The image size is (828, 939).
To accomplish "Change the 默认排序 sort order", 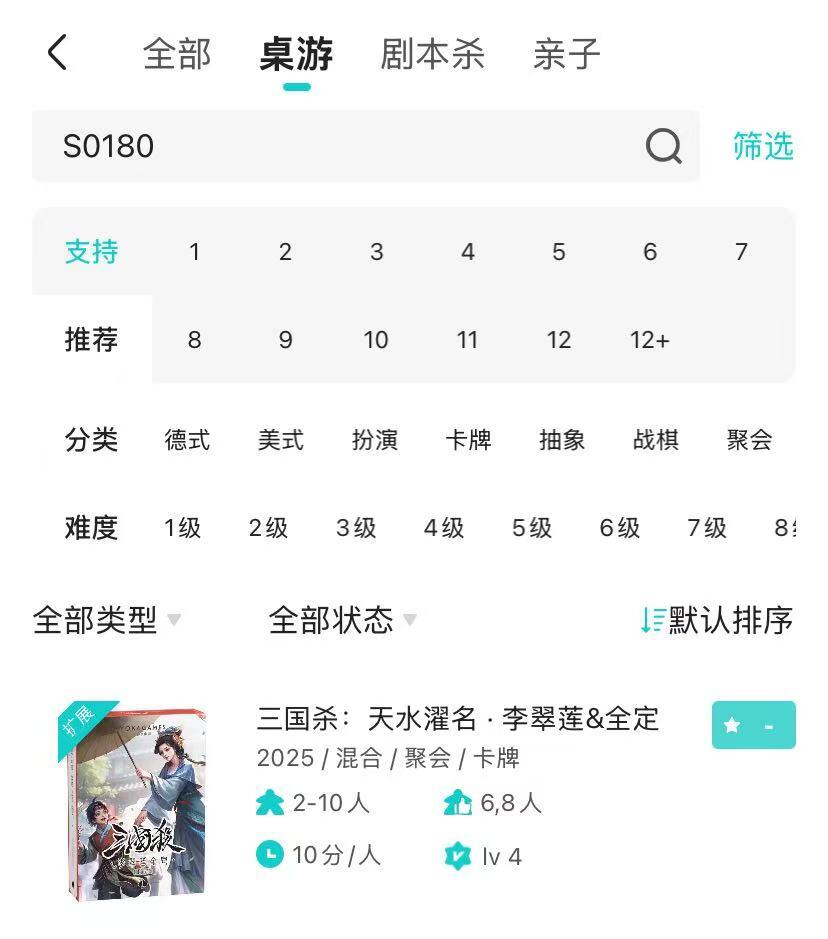I will pos(717,620).
